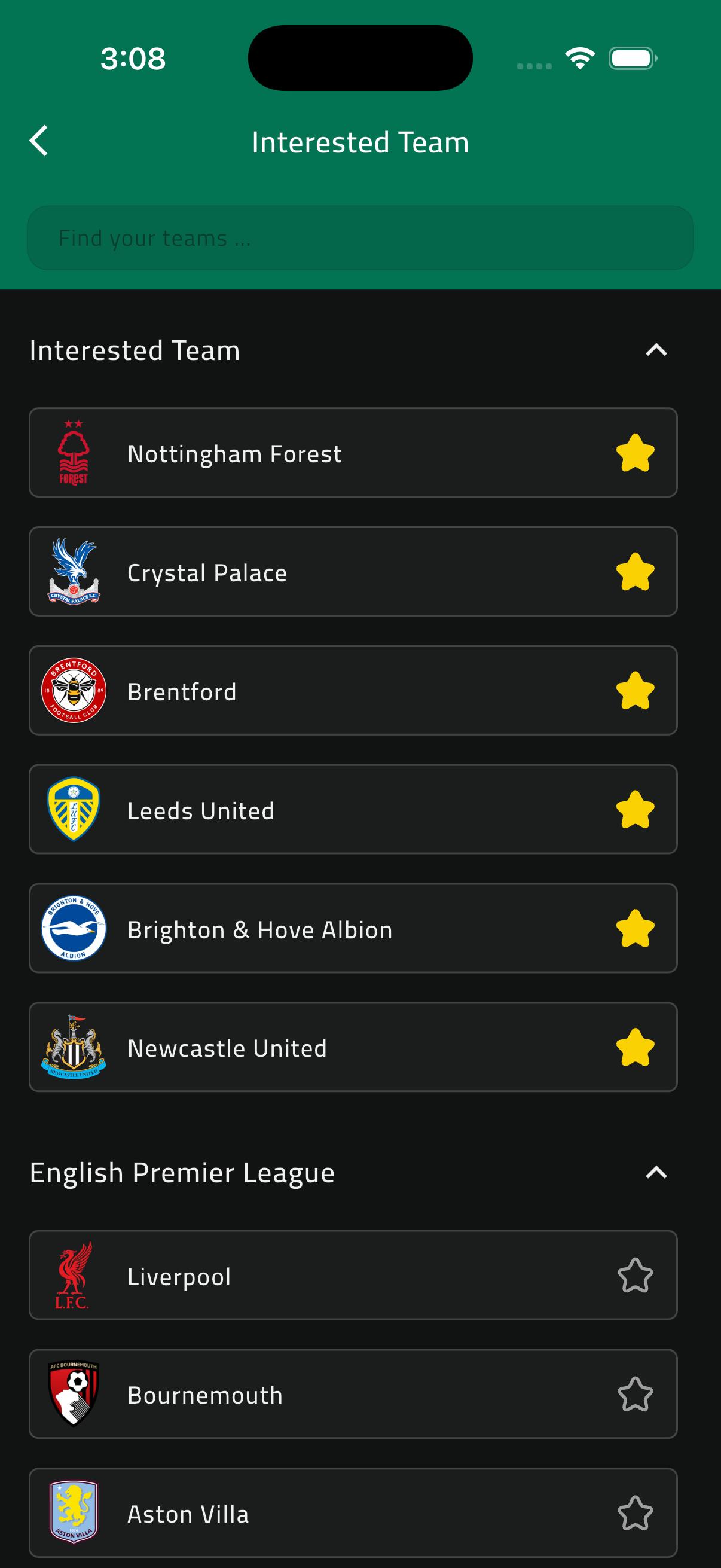This screenshot has height=1568, width=721.
Task: Unstar Brighton & Hove Albion
Action: click(x=634, y=928)
